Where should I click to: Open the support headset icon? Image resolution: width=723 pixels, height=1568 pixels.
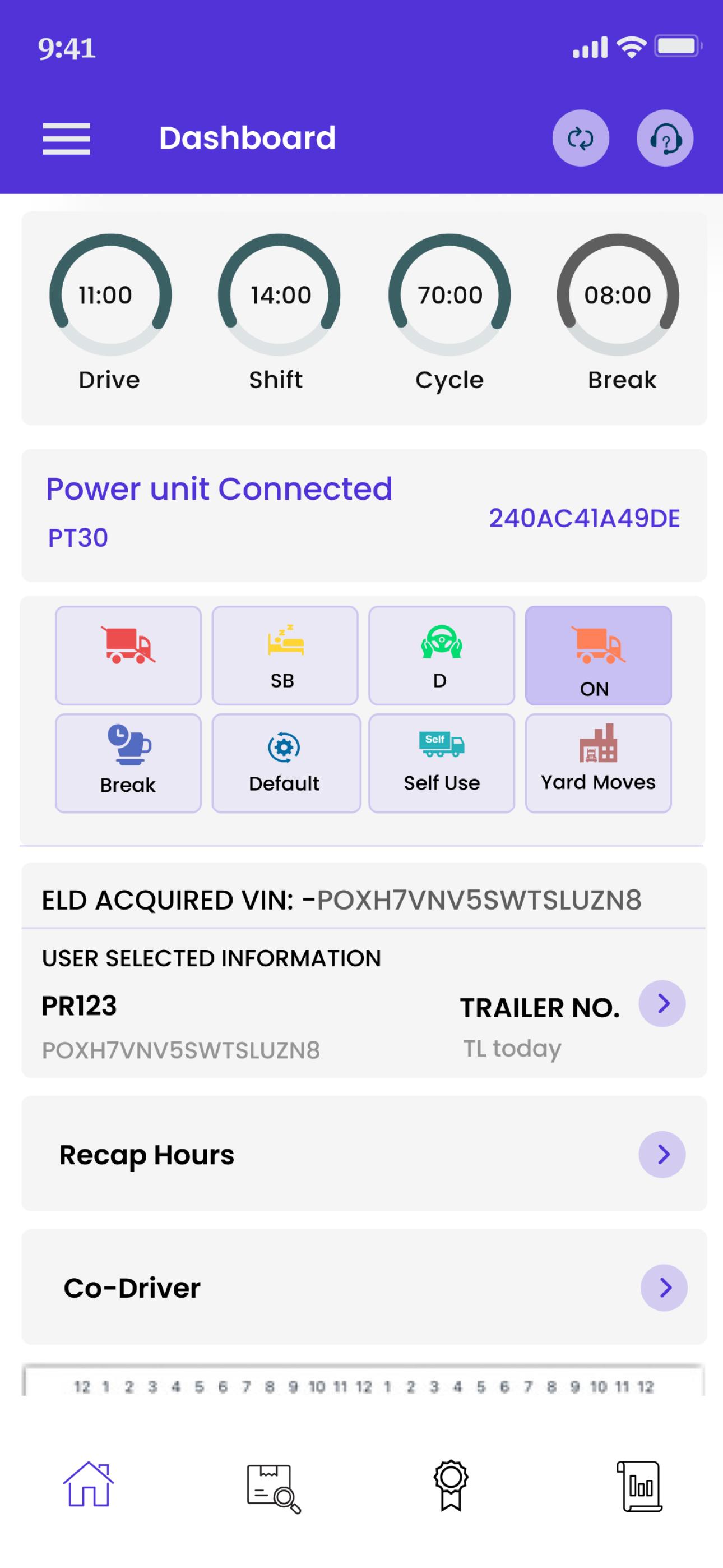[x=665, y=138]
